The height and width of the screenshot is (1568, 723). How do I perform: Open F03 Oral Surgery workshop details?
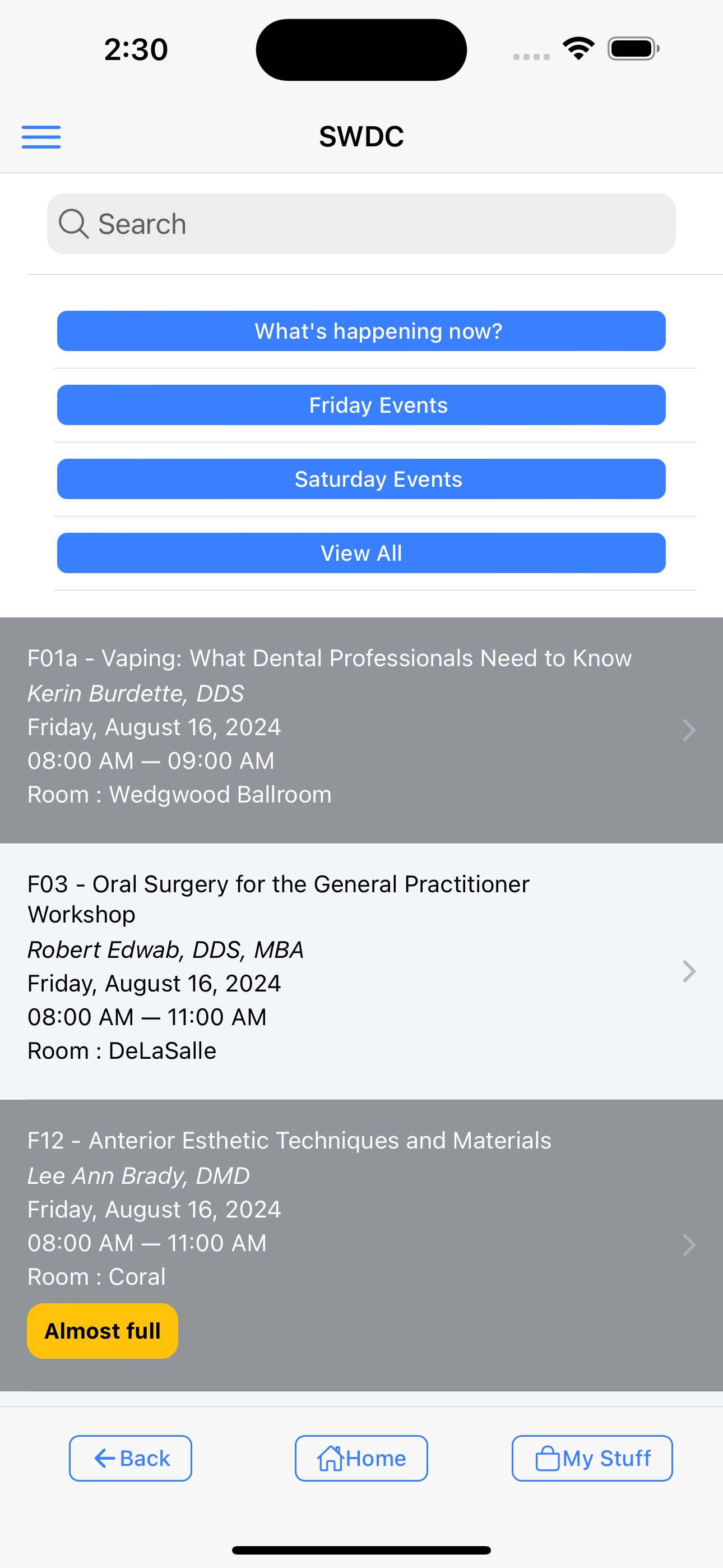tap(361, 971)
